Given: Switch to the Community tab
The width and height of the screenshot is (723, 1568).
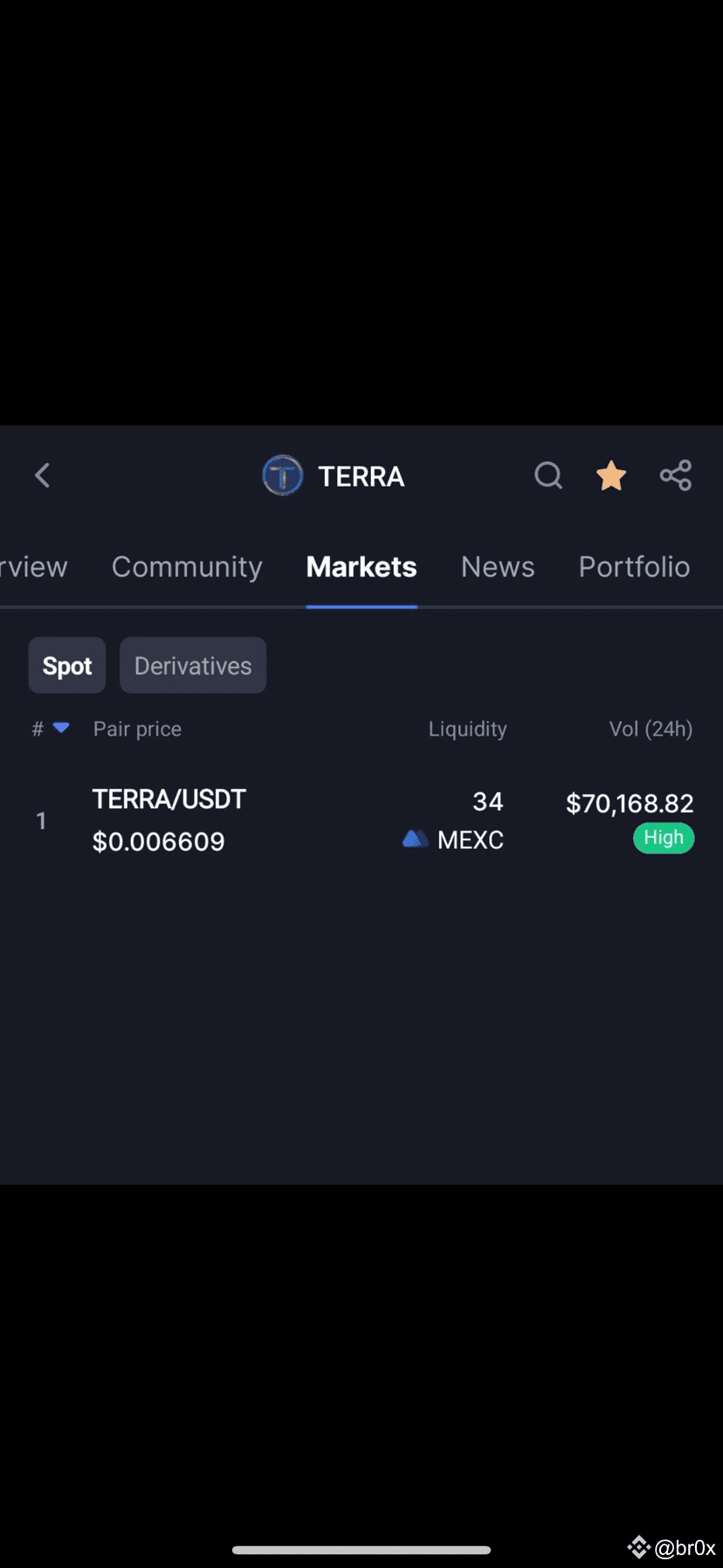Looking at the screenshot, I should [187, 567].
